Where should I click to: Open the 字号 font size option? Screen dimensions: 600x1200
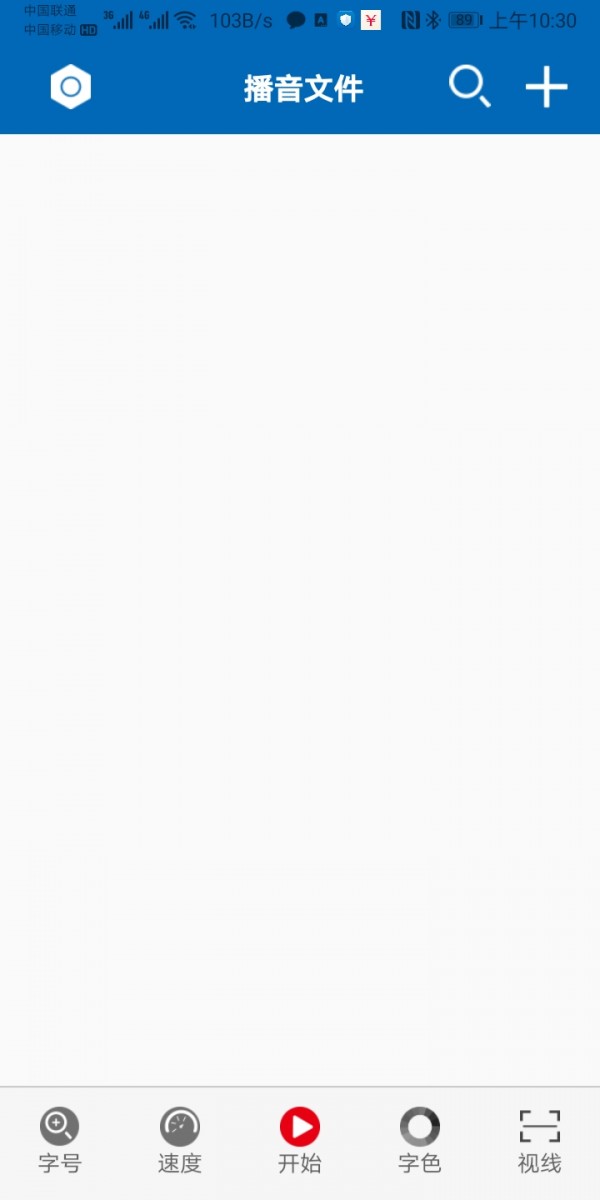60,1140
